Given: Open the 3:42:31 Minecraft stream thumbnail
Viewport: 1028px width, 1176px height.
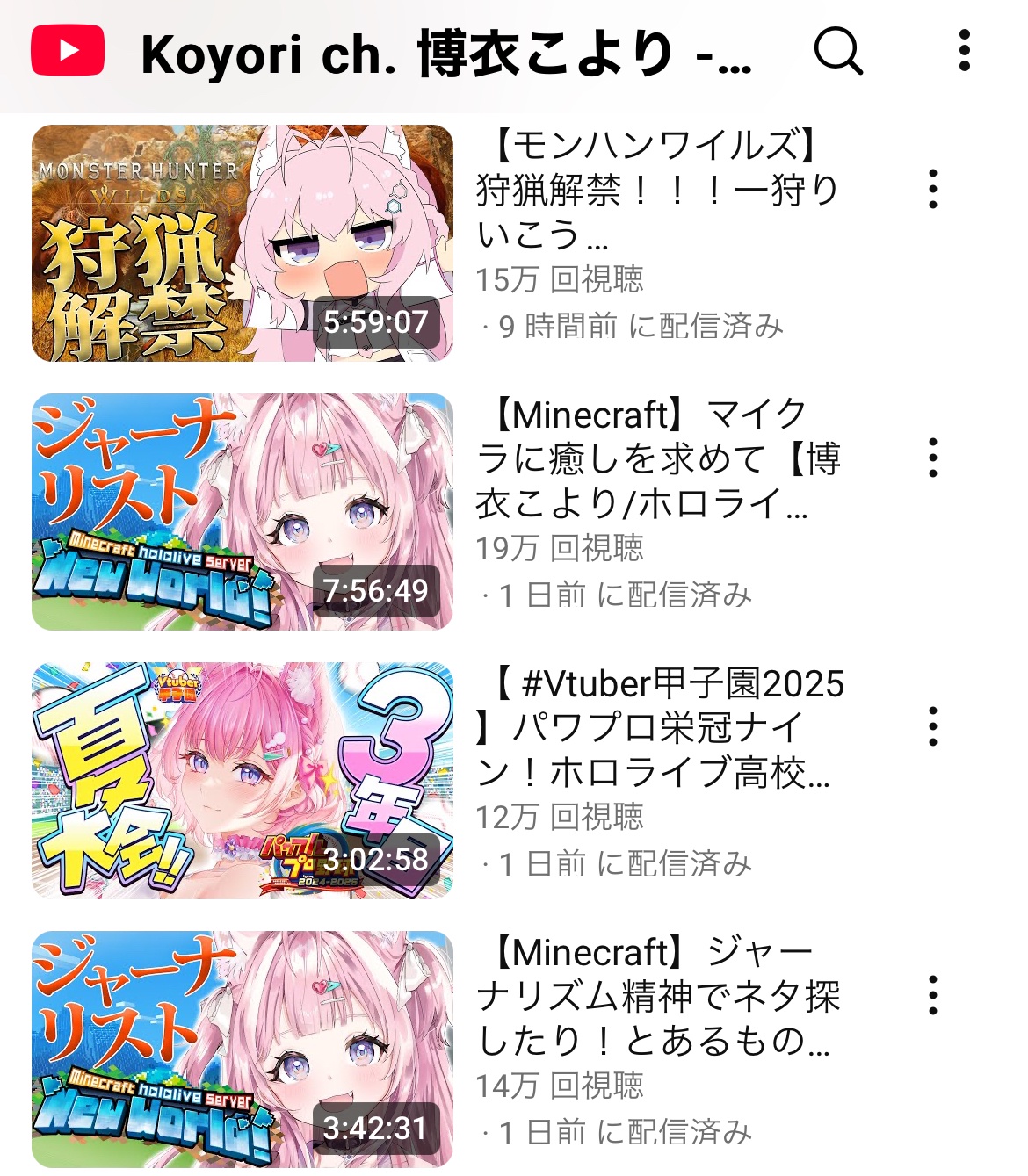Looking at the screenshot, I should 243,1050.
